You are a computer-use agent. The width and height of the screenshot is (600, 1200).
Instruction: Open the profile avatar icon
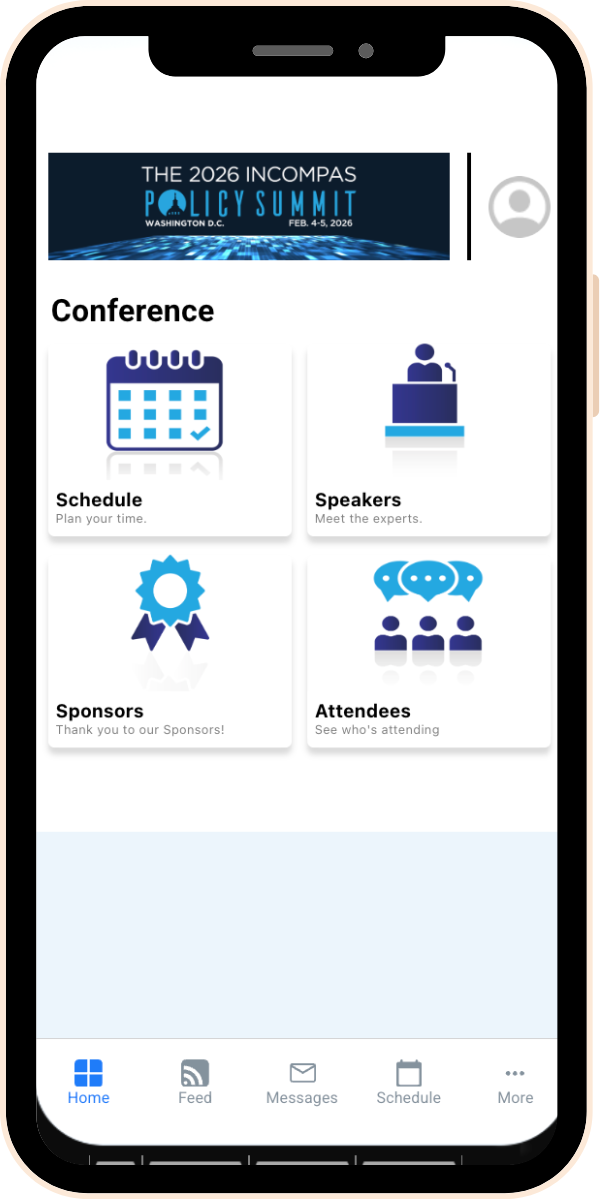(519, 207)
